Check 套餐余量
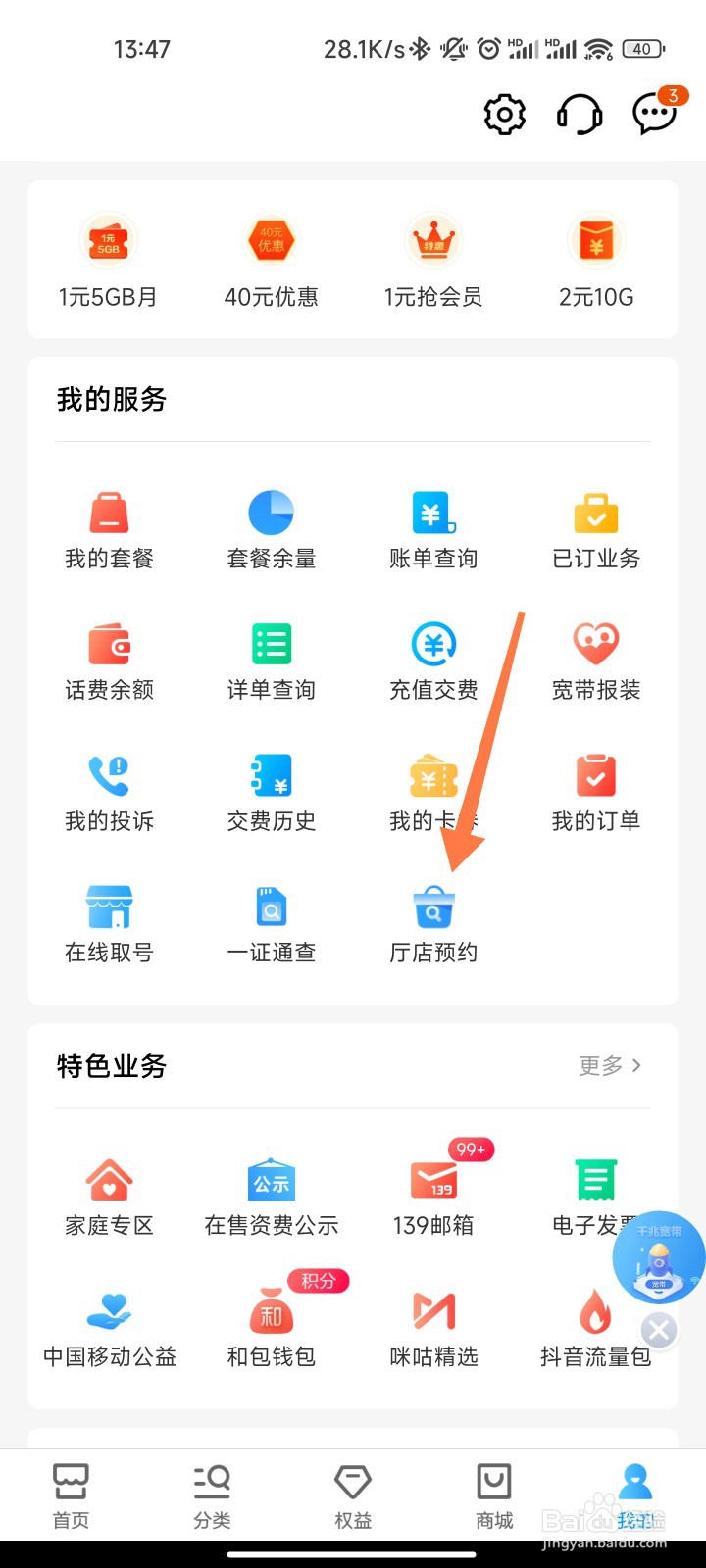This screenshot has height=1568, width=706. pyautogui.click(x=272, y=530)
